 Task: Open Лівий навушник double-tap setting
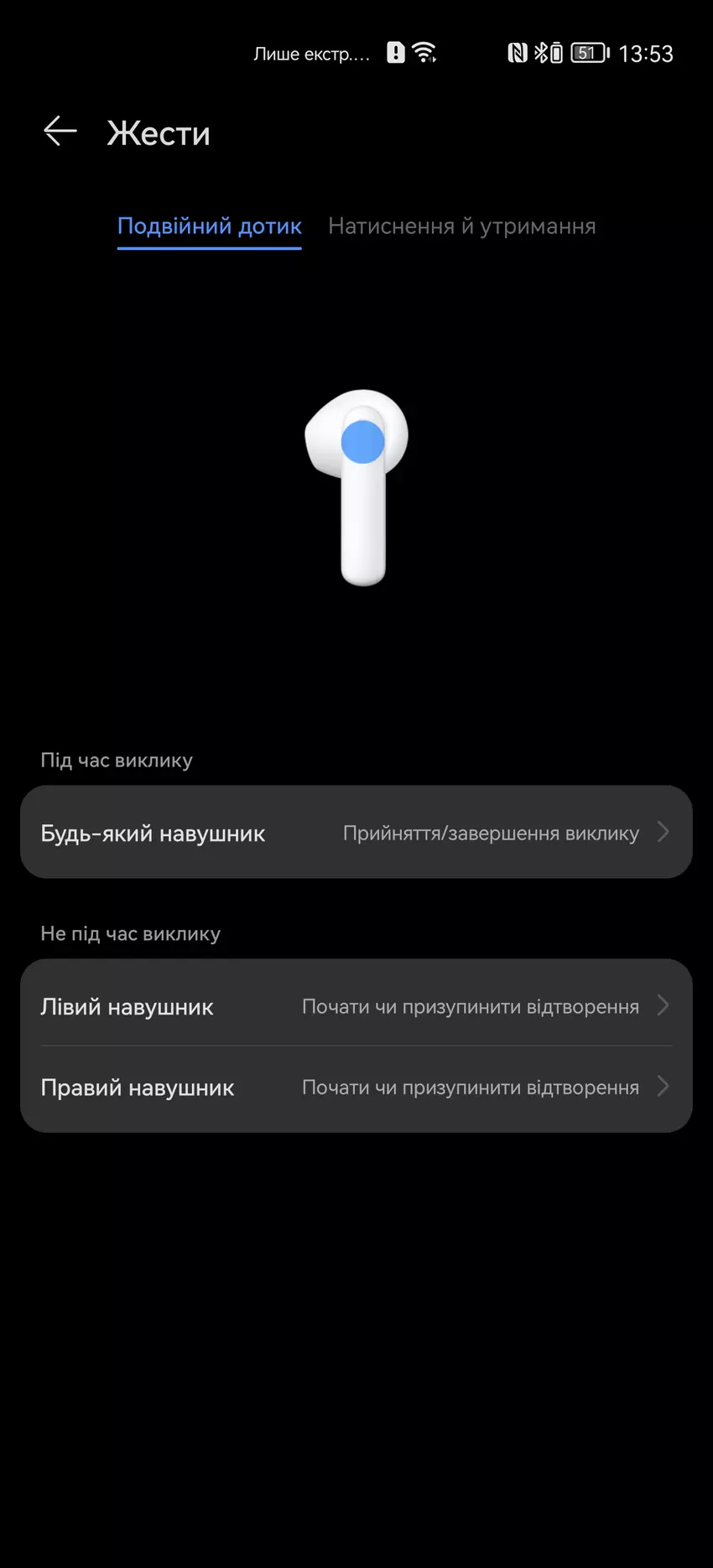coord(356,1005)
